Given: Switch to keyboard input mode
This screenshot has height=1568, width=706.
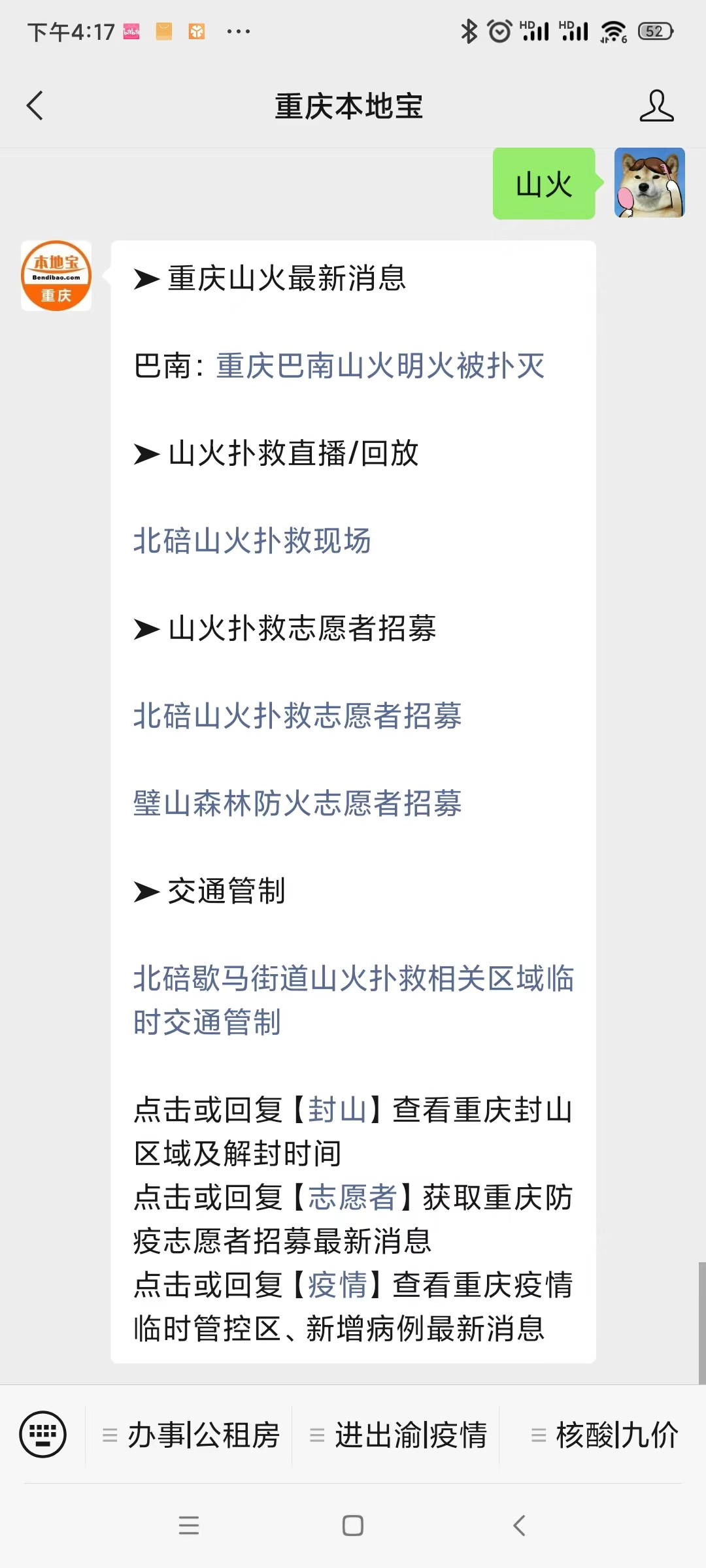Looking at the screenshot, I should coord(43,1435).
